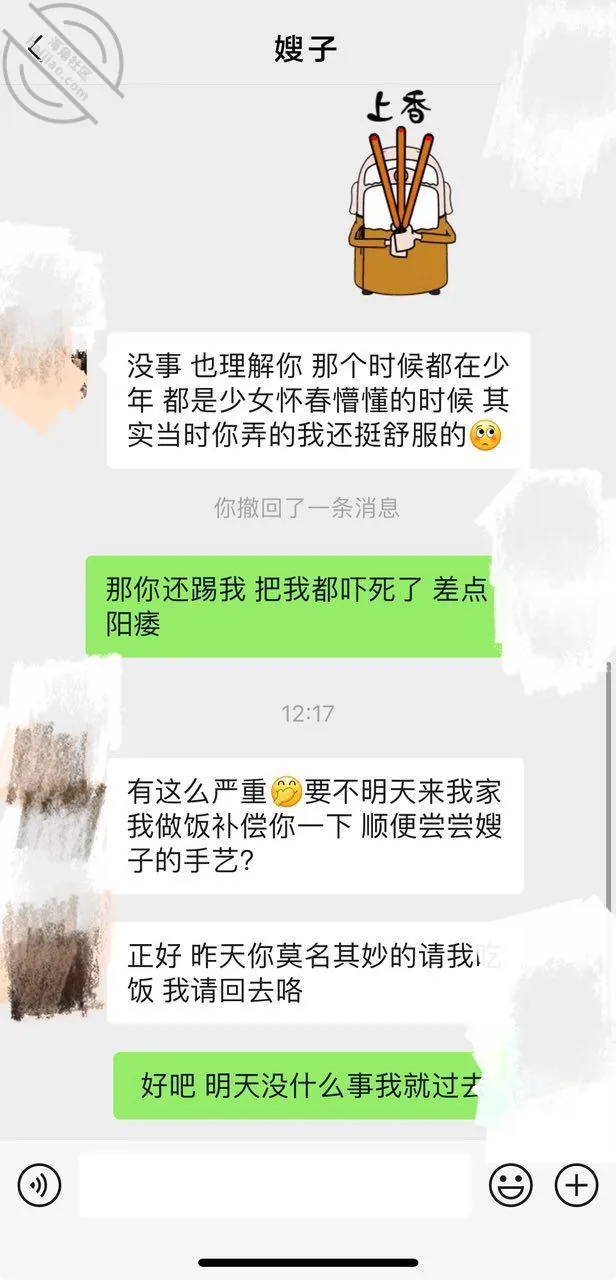Viewport: 616px width, 1280px height.
Task: Open the plus attachments menu
Action: 576,1186
